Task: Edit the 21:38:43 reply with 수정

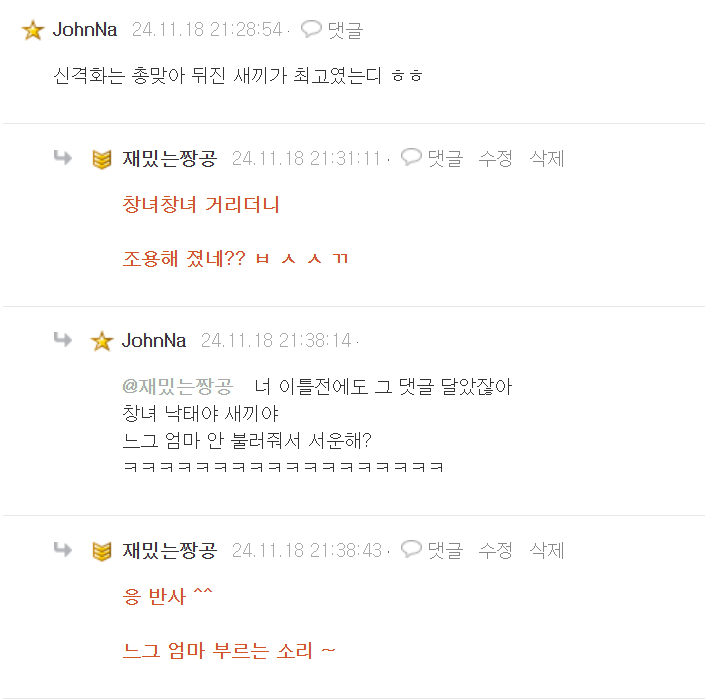Action: tap(496, 550)
